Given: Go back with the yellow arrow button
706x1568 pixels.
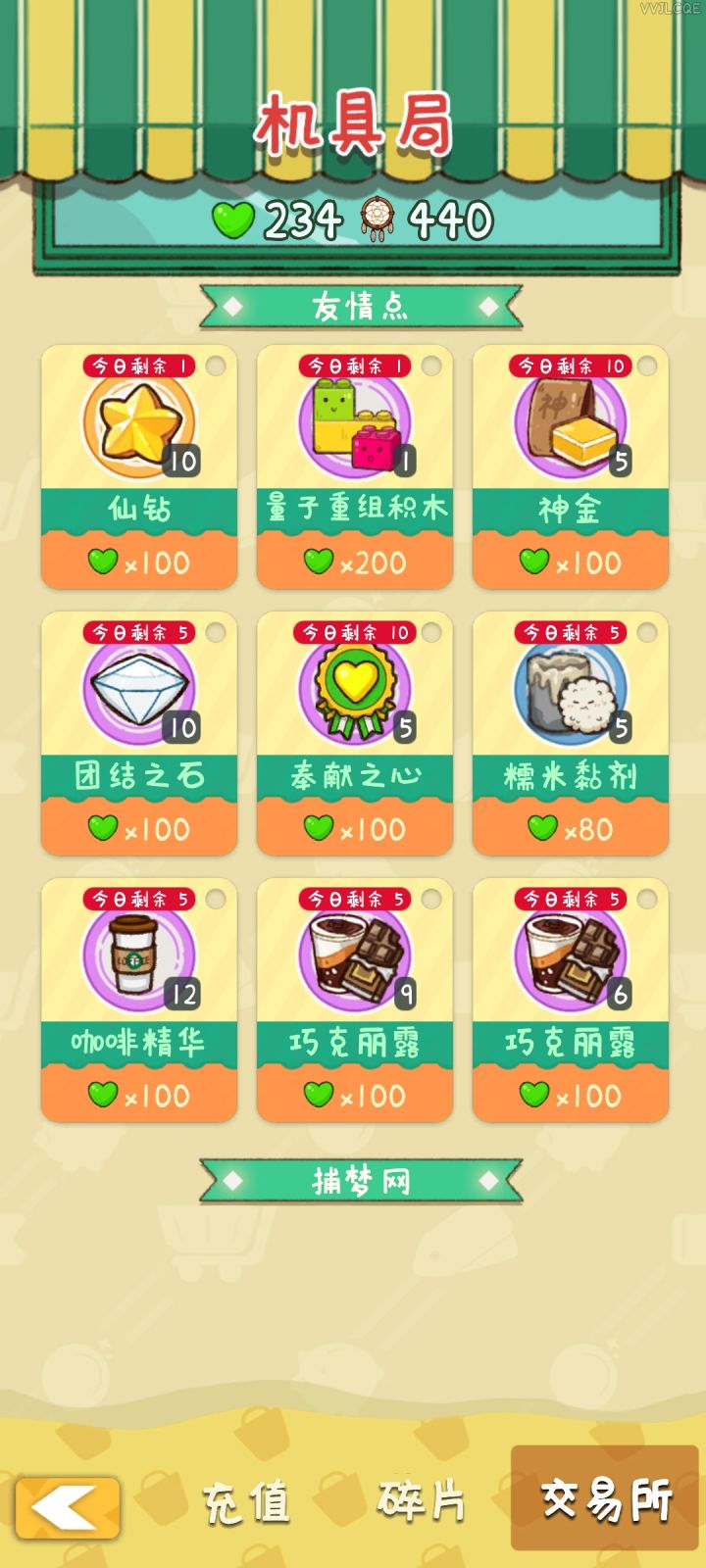Looking at the screenshot, I should (x=67, y=1507).
